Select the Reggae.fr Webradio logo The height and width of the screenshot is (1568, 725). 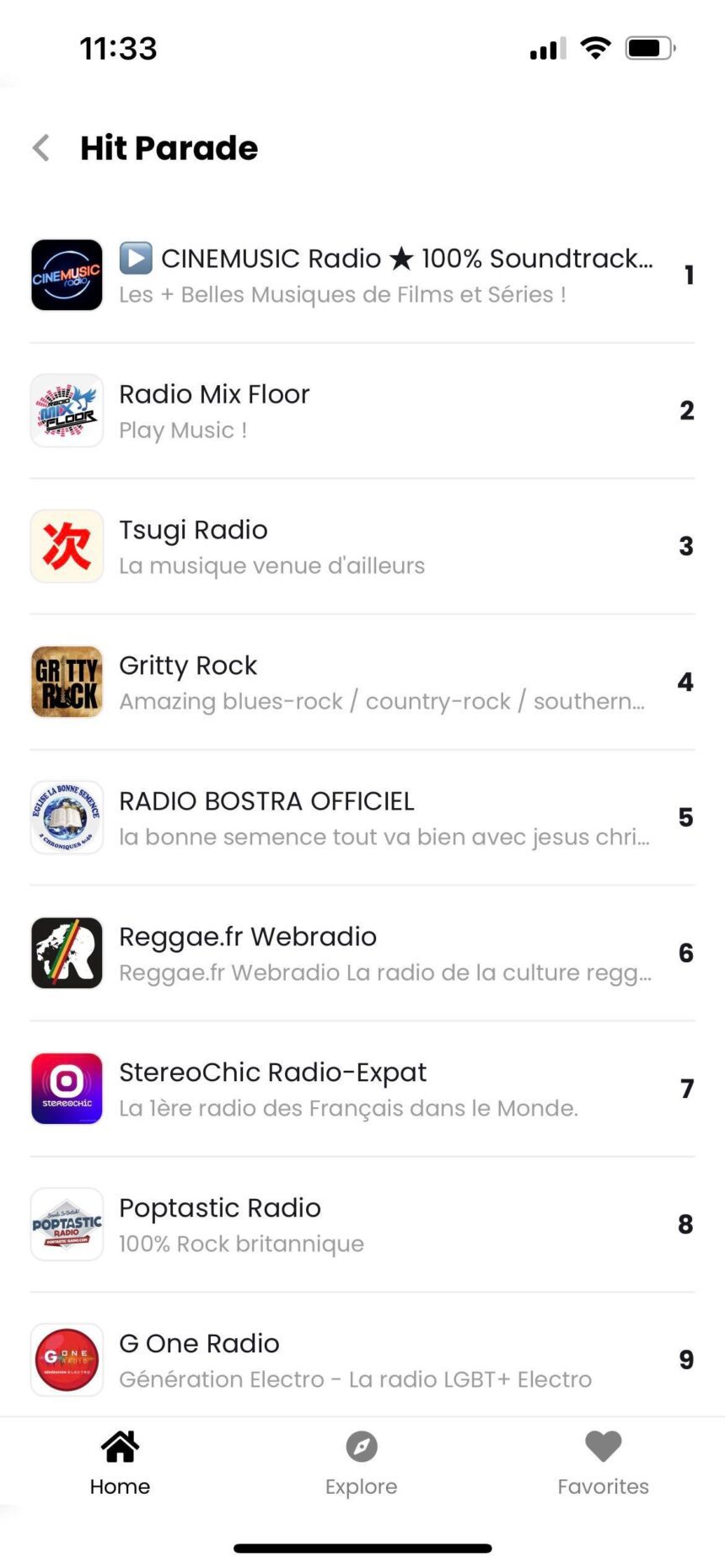66,953
